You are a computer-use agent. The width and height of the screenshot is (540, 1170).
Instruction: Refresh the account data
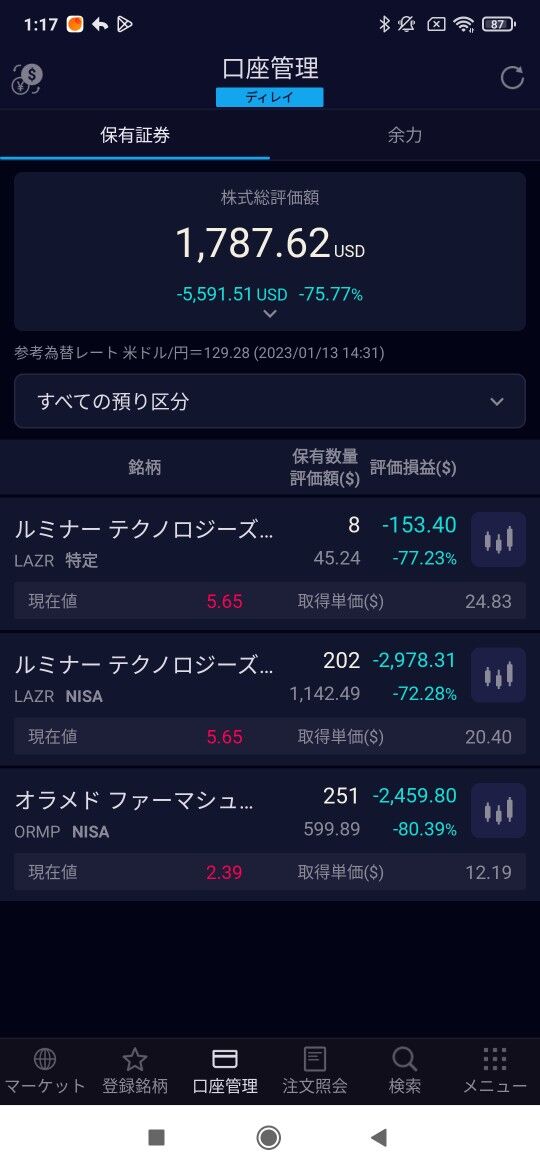click(x=512, y=78)
